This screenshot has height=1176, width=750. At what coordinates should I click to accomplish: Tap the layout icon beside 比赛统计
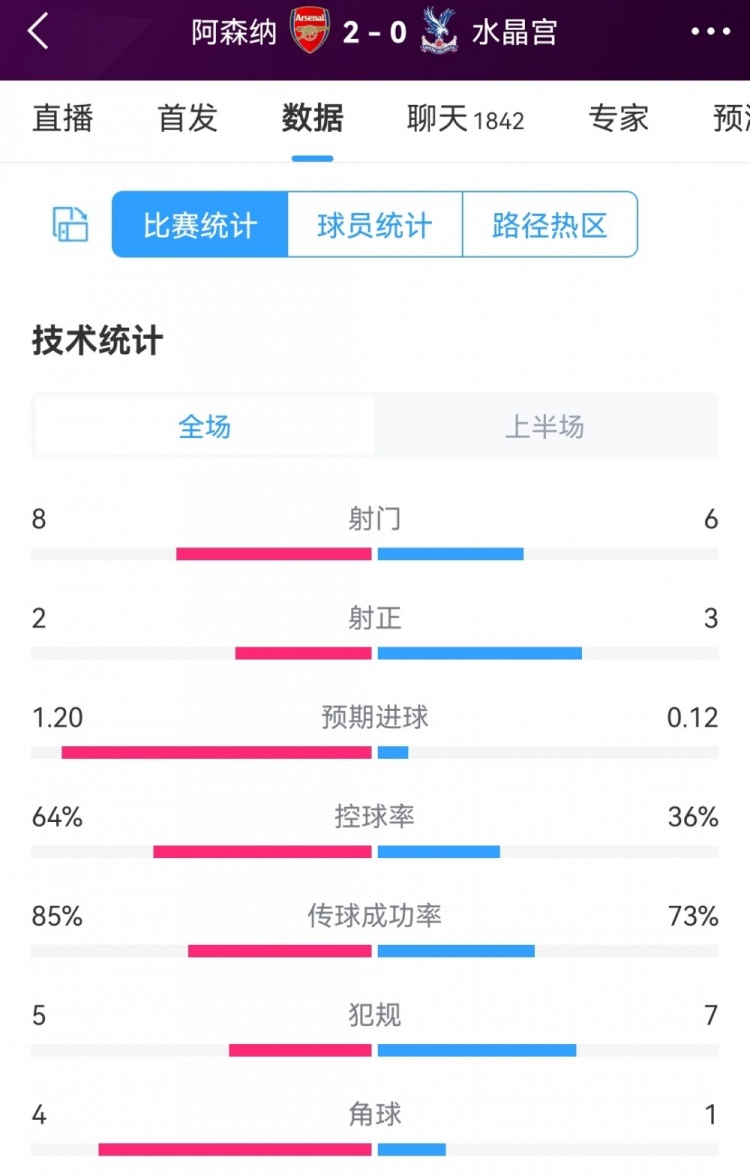click(70, 225)
